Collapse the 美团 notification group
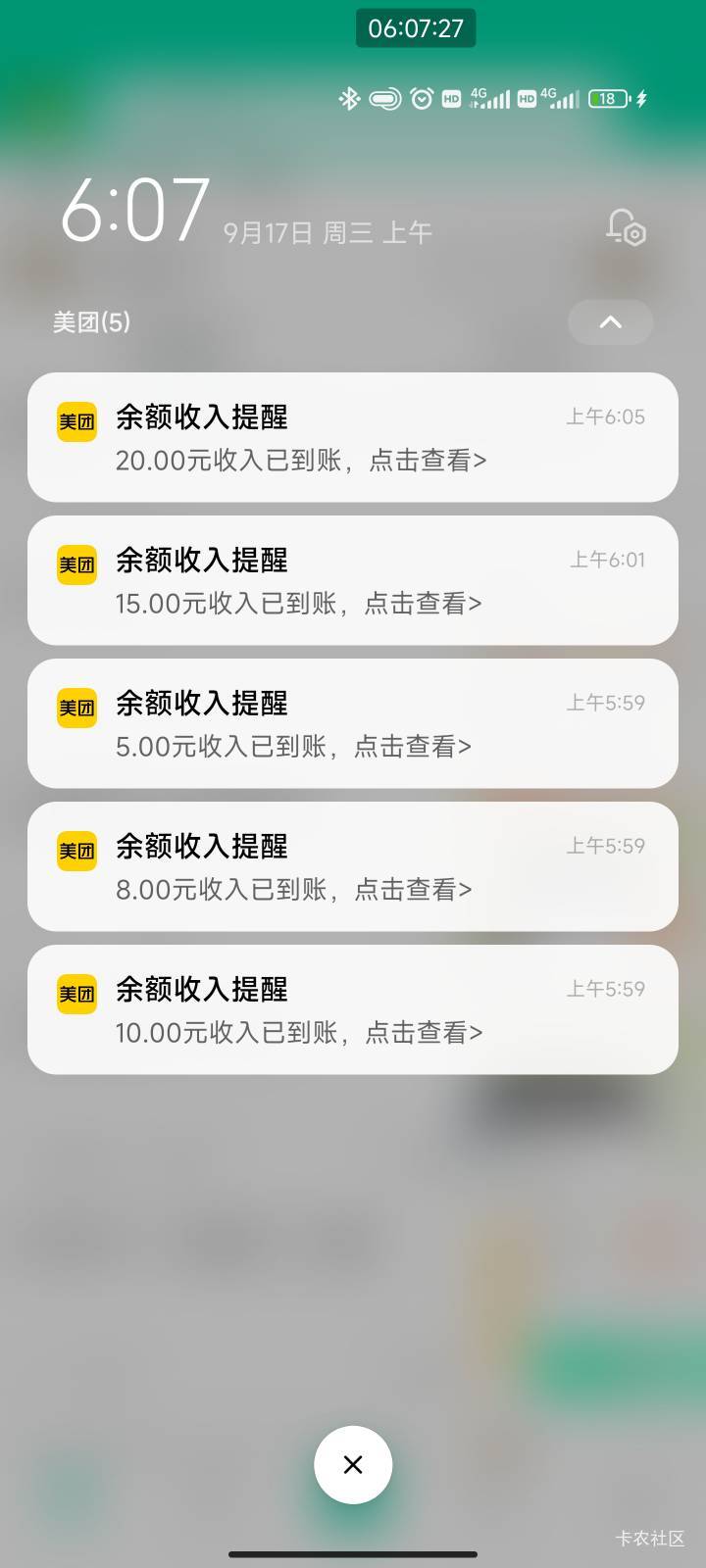 coord(610,322)
